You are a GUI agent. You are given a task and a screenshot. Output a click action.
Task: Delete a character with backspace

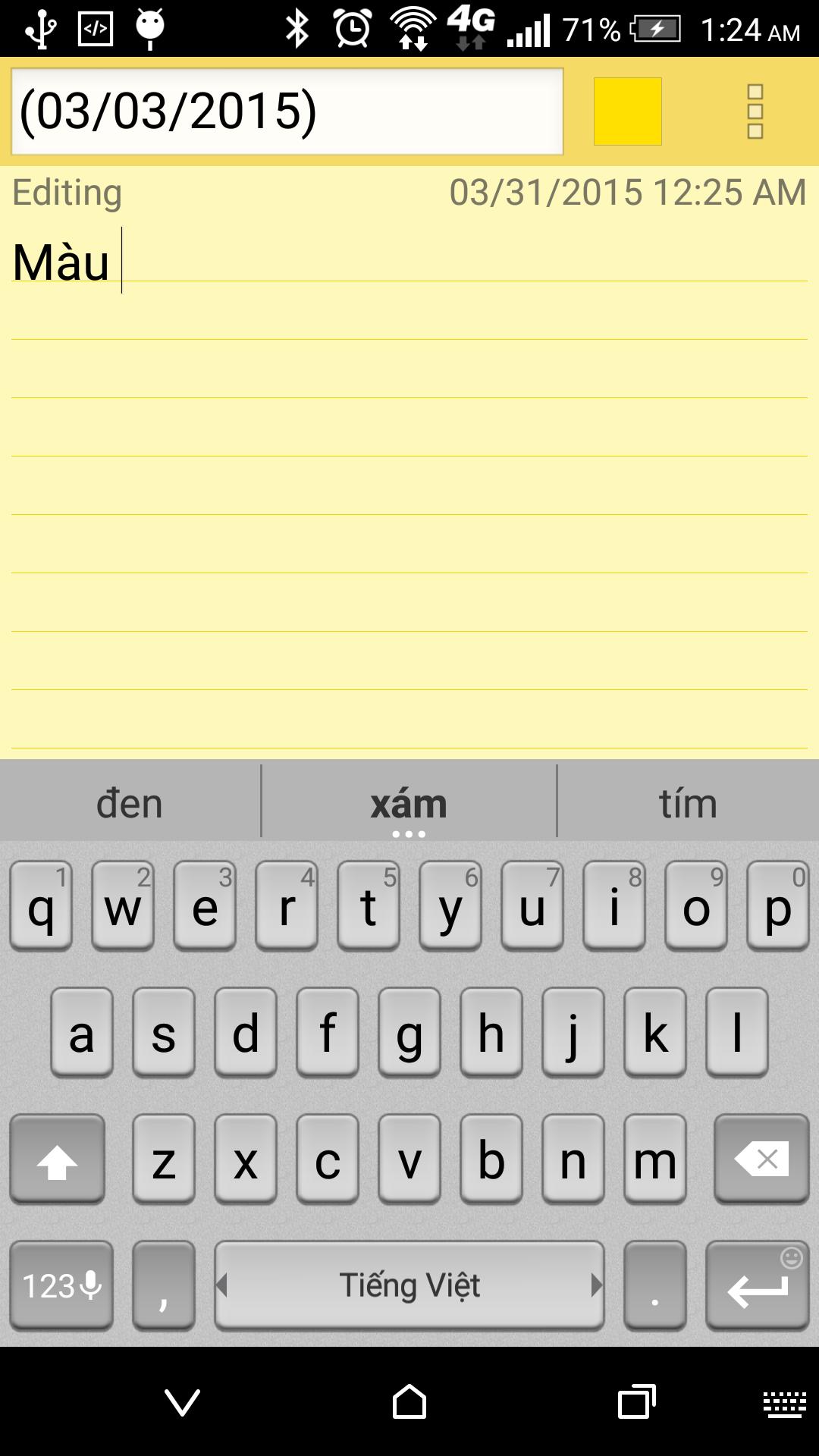tap(761, 1159)
